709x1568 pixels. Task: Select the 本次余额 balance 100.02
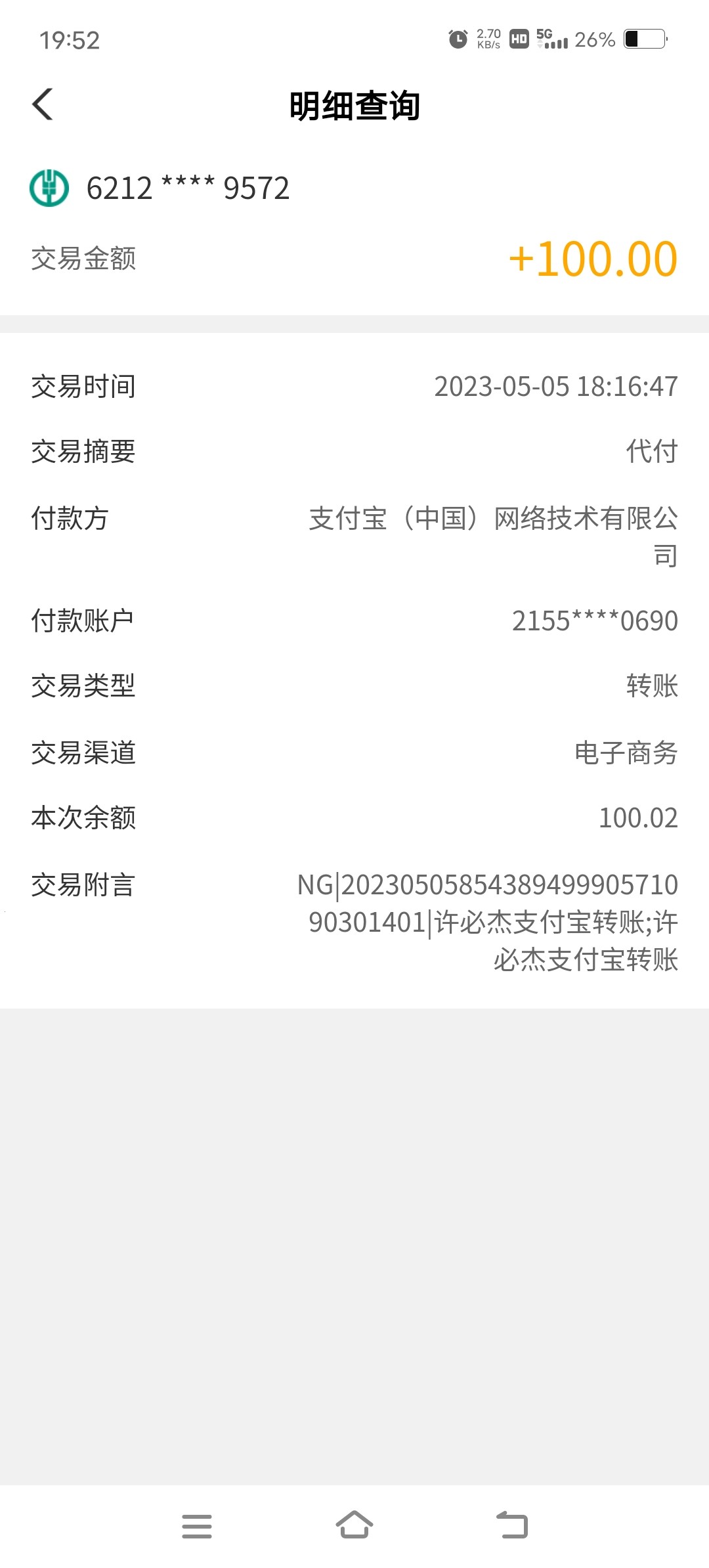click(638, 818)
